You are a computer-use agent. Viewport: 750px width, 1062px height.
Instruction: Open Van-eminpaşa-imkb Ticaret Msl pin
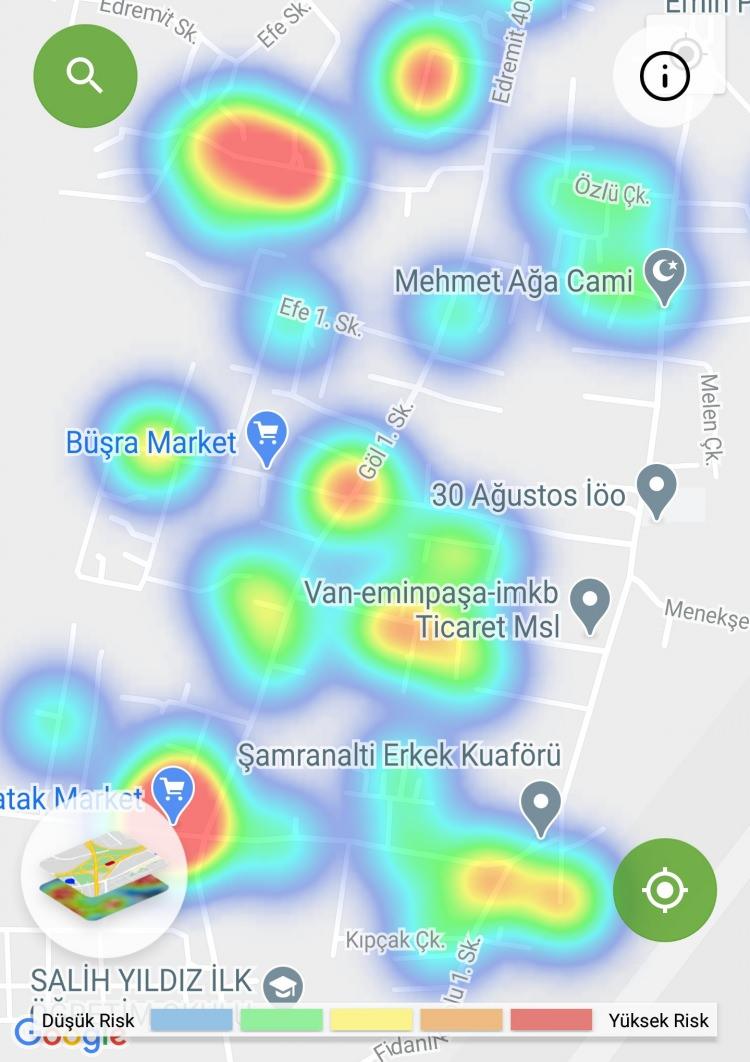pyautogui.click(x=589, y=604)
